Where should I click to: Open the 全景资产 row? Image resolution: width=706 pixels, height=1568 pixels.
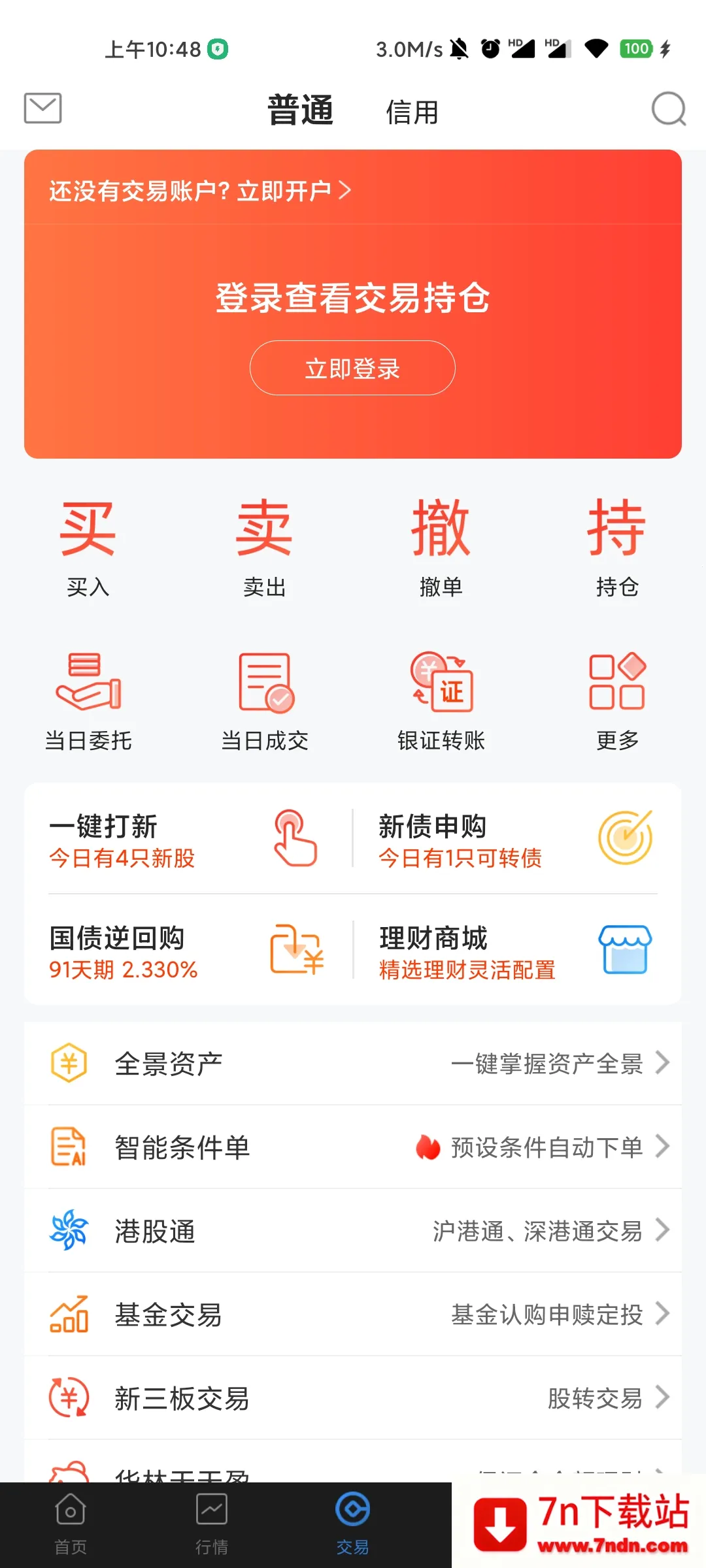point(353,1064)
